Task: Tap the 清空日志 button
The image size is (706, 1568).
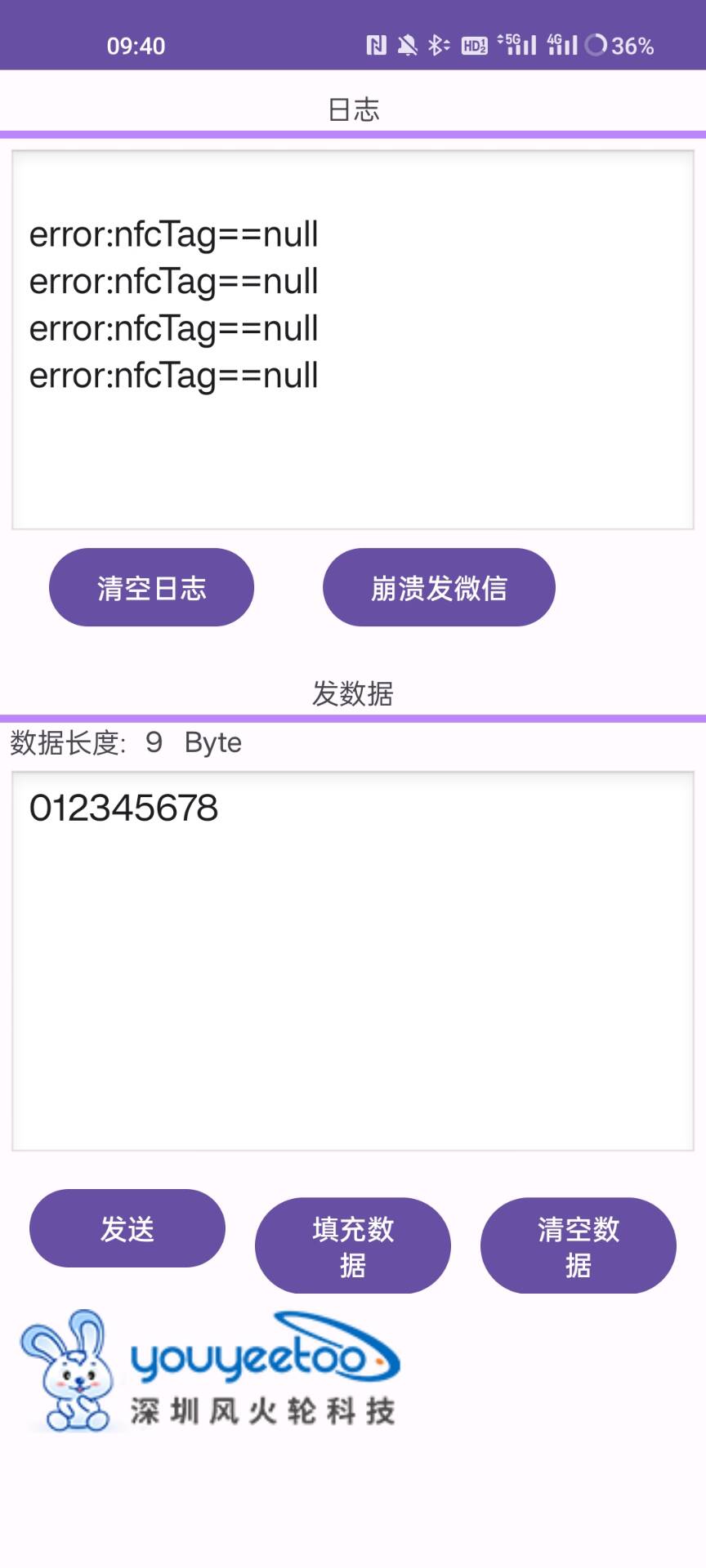Action: click(x=151, y=587)
